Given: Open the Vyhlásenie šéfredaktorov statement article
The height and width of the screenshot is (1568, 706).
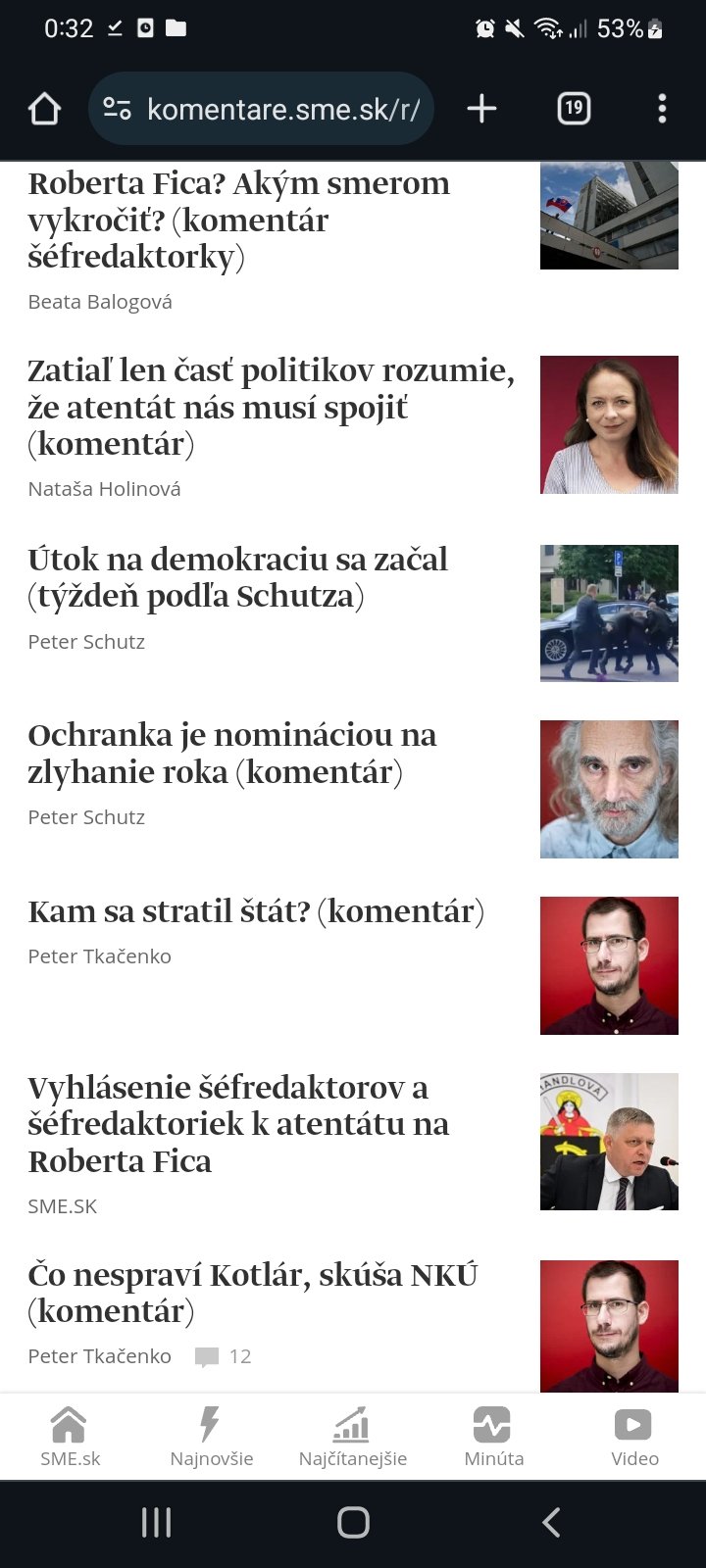Looking at the screenshot, I should tap(238, 1124).
